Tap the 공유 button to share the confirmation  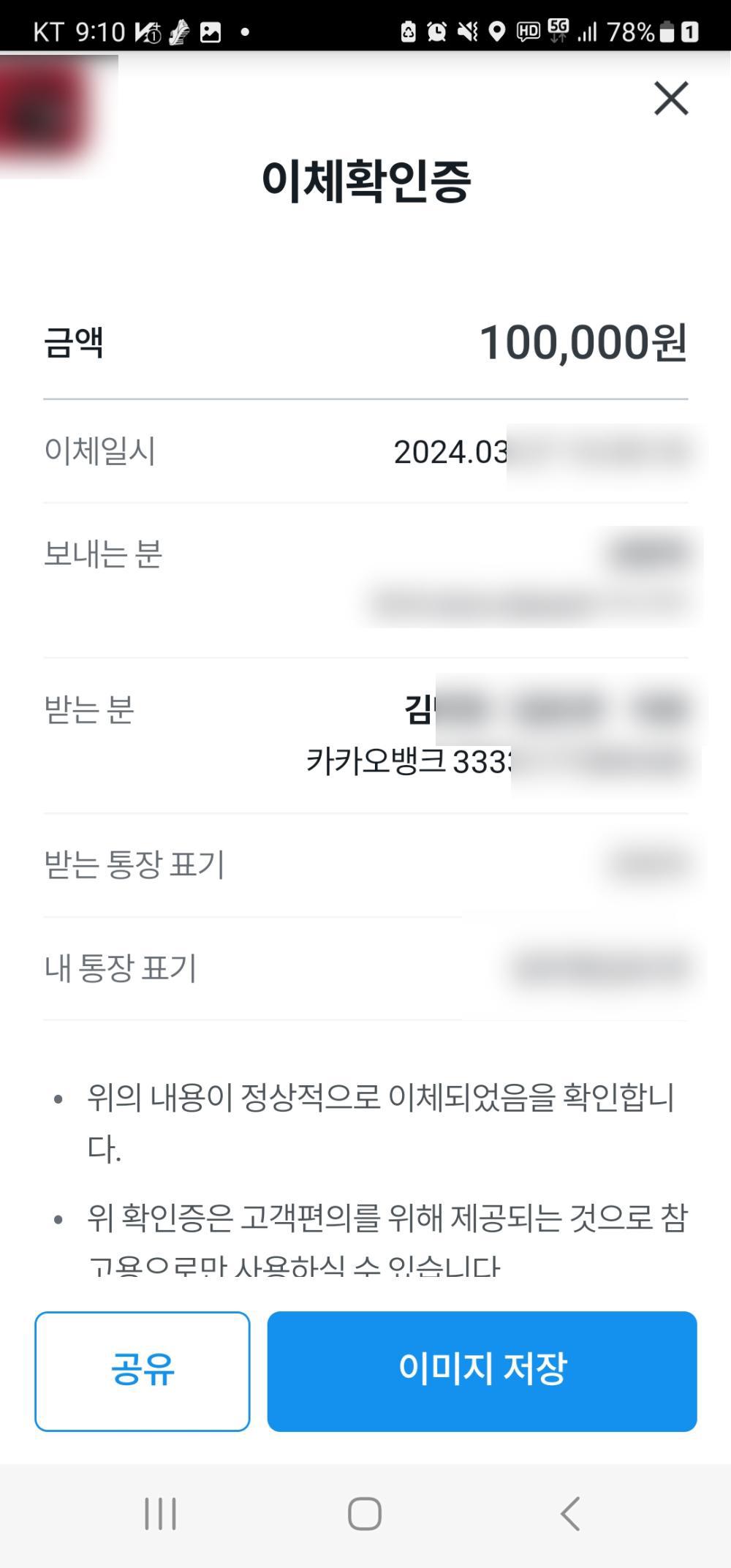pyautogui.click(x=143, y=1371)
